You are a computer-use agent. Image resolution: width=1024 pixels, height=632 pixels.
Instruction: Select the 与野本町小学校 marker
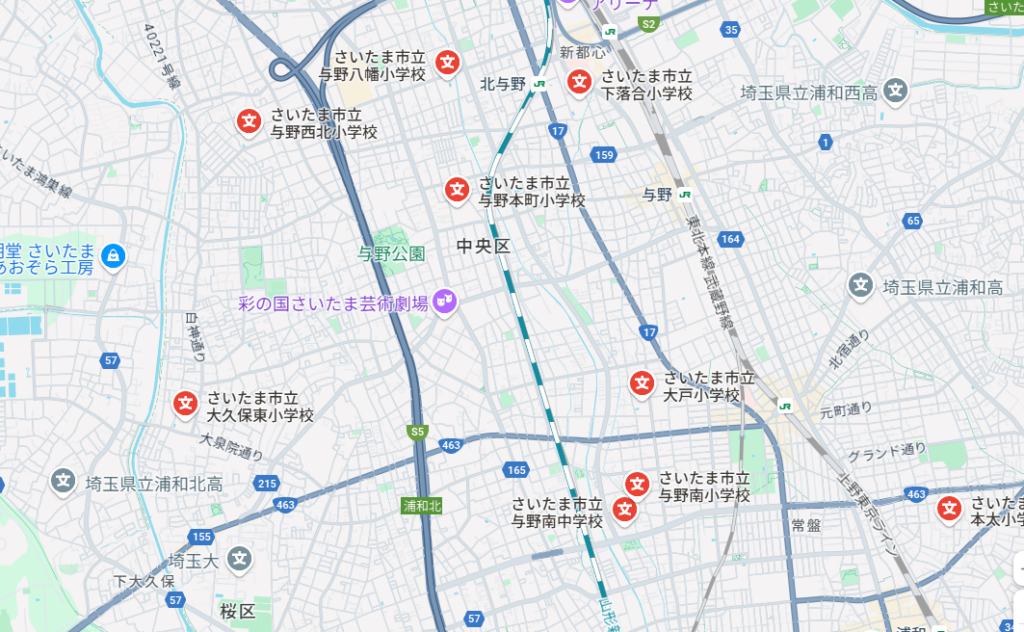click(x=457, y=188)
